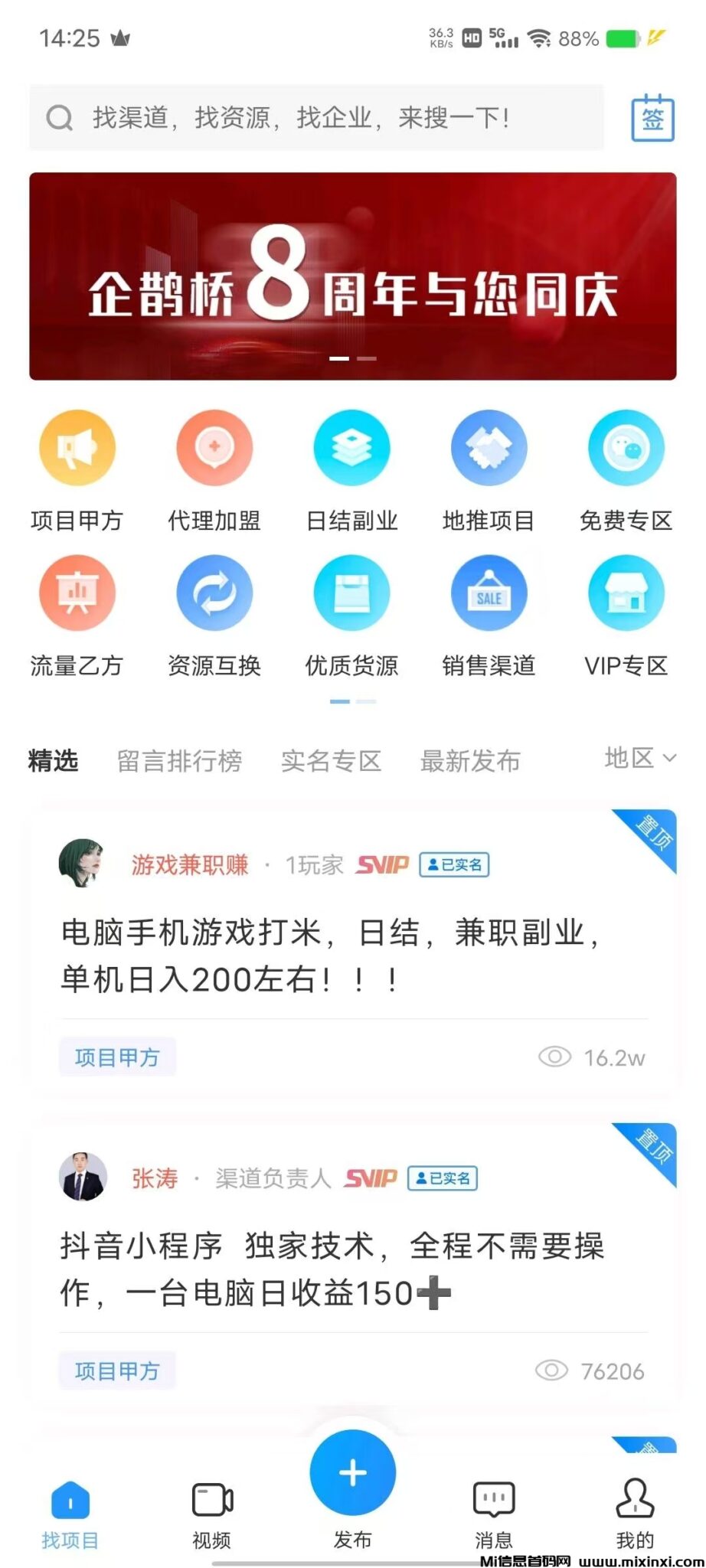Tap the 免费专区 WeChat-style icon
Image resolution: width=706 pixels, height=1568 pixels.
pos(626,448)
